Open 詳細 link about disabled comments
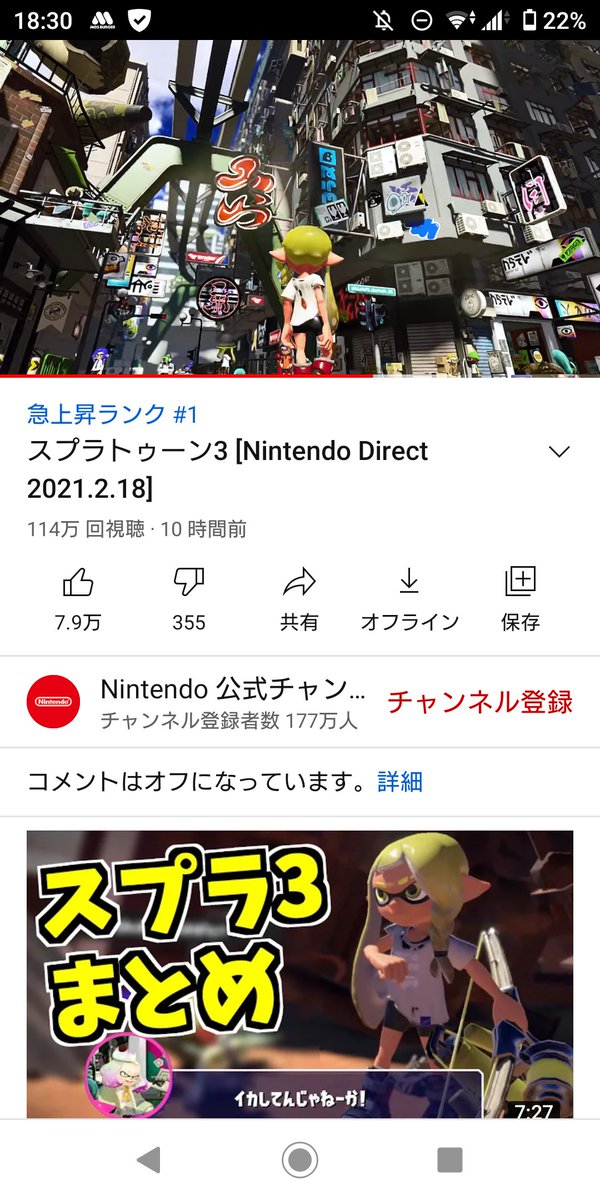Screen dimensions: 600x1200 point(400,782)
